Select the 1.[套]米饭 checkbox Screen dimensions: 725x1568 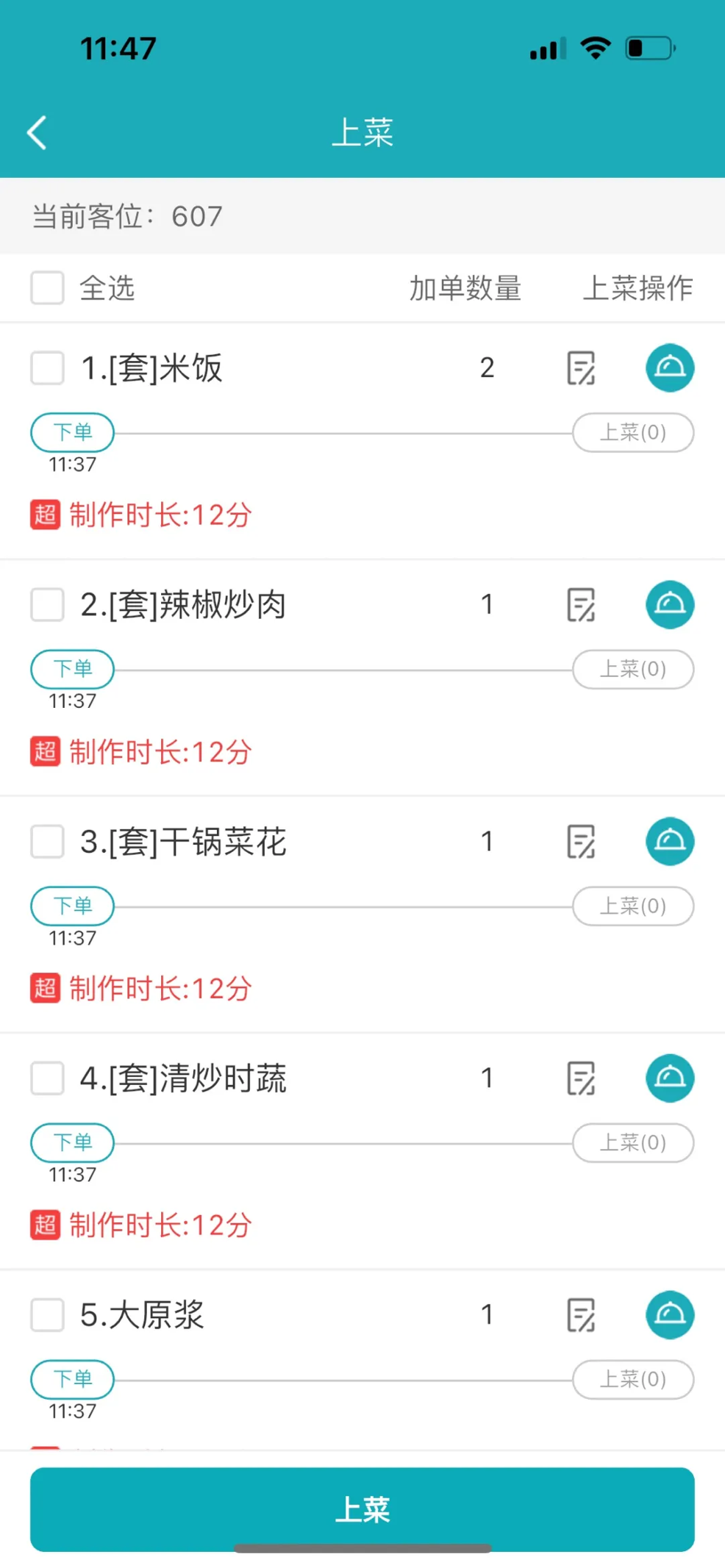pyautogui.click(x=47, y=368)
